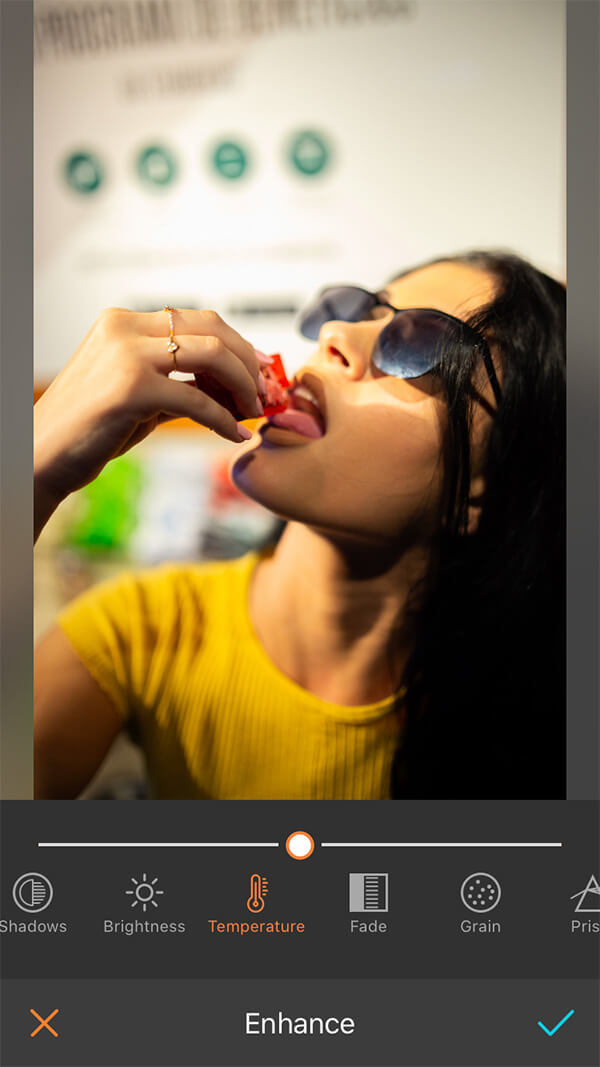The image size is (600, 1067).
Task: Select the Shadows adjustment tool
Action: point(33,902)
